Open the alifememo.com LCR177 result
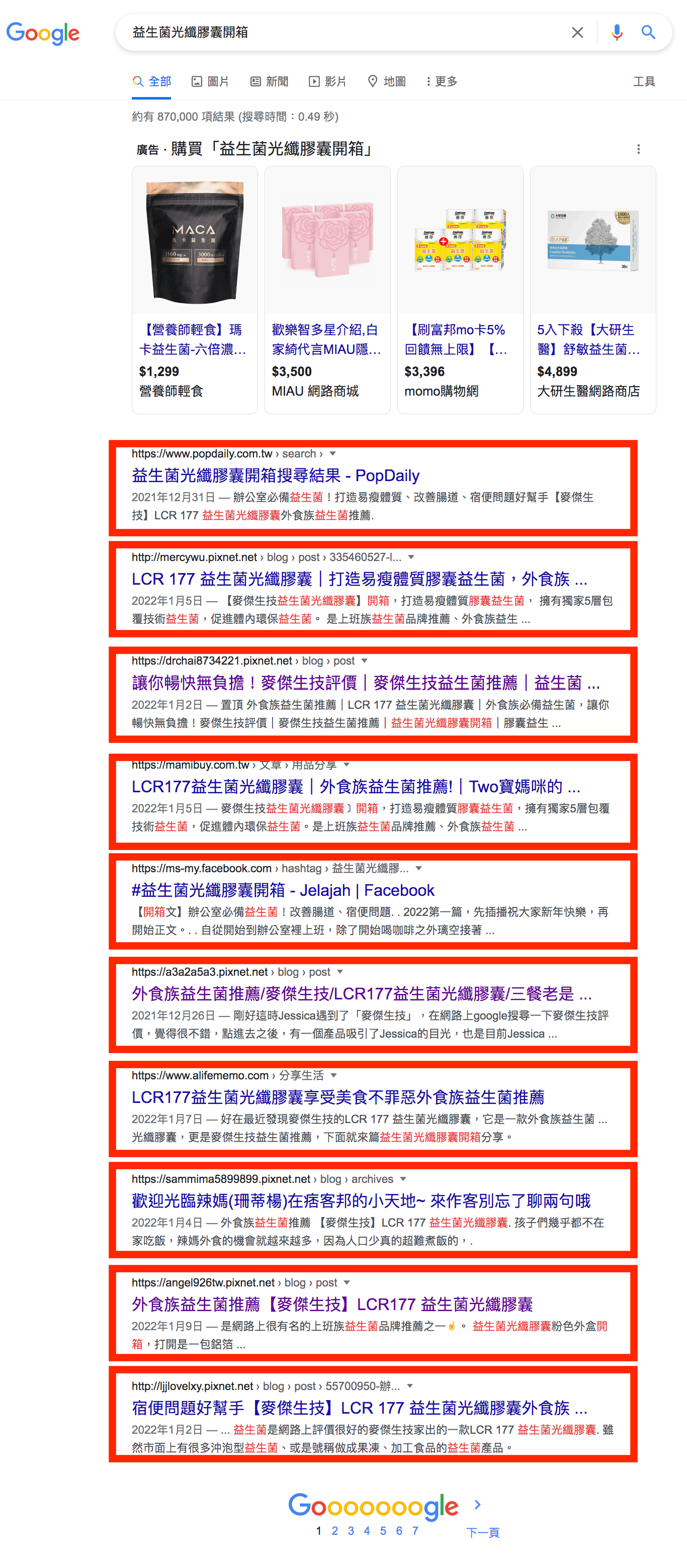The image size is (687, 1568). pos(338,1097)
